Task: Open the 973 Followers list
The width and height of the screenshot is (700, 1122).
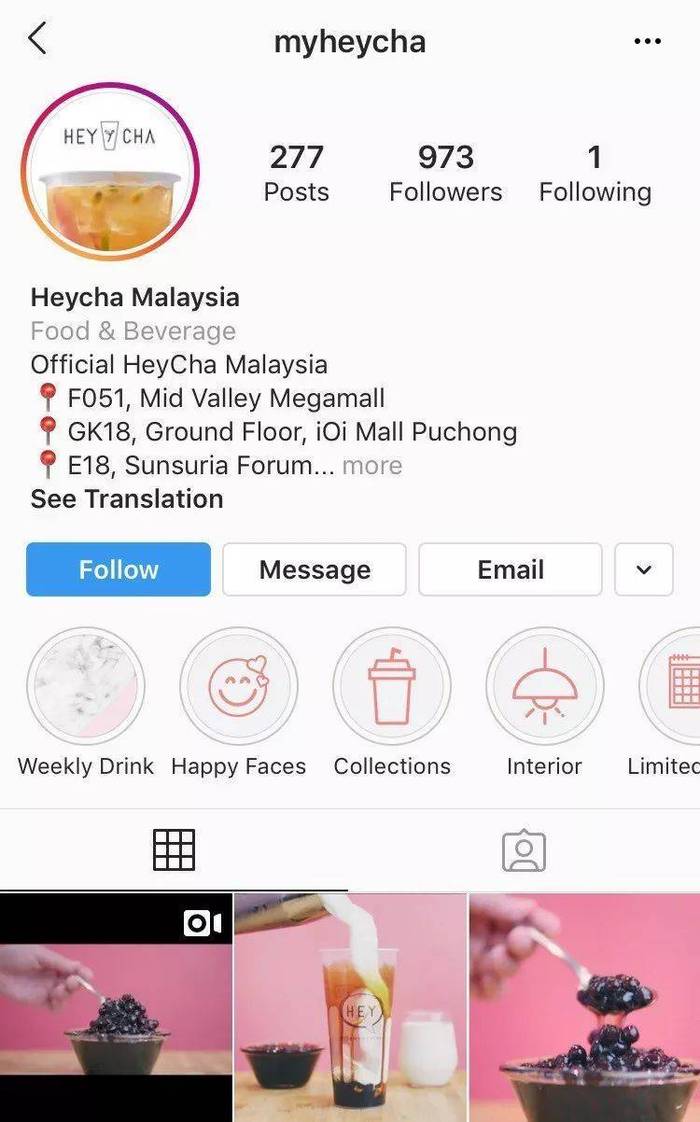Action: click(x=445, y=174)
